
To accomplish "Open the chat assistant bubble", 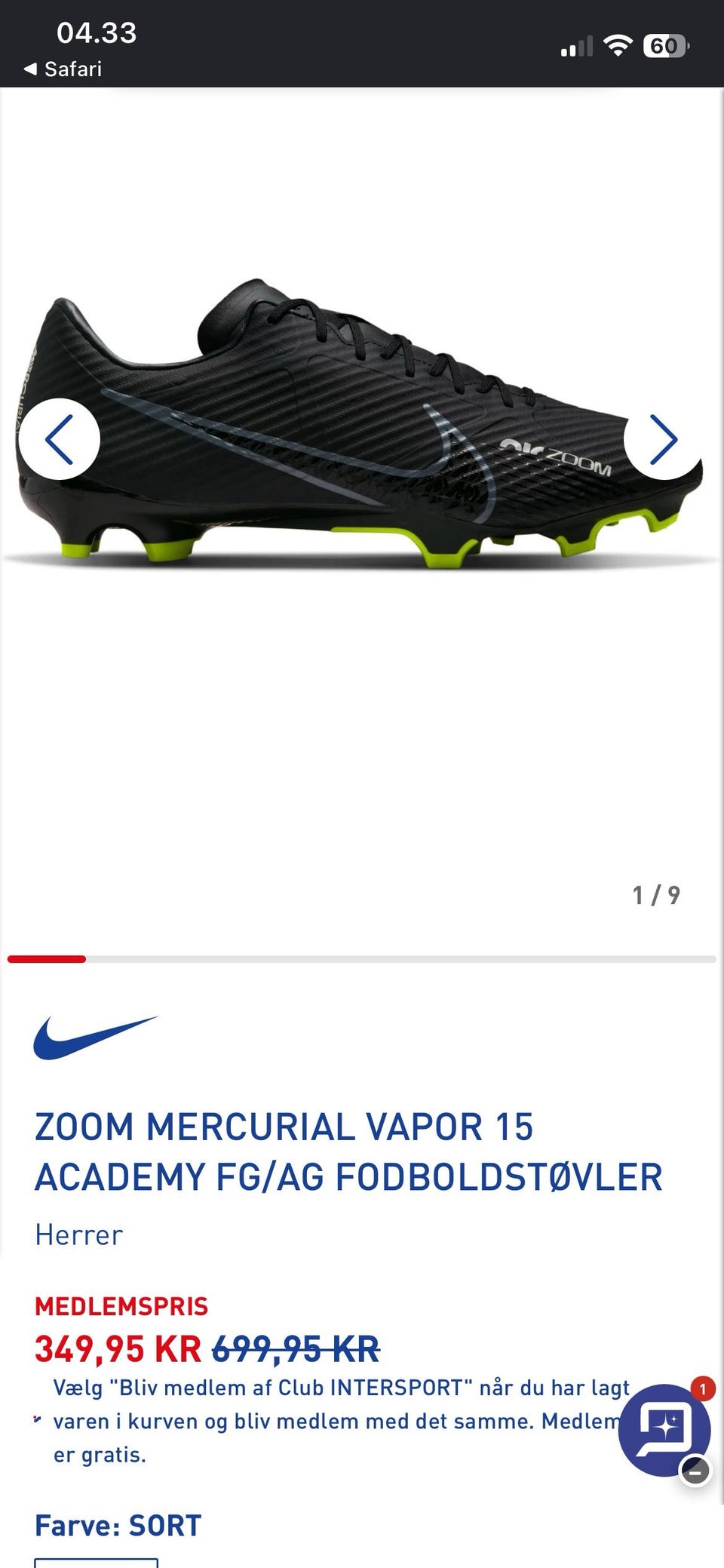I will (x=664, y=1429).
